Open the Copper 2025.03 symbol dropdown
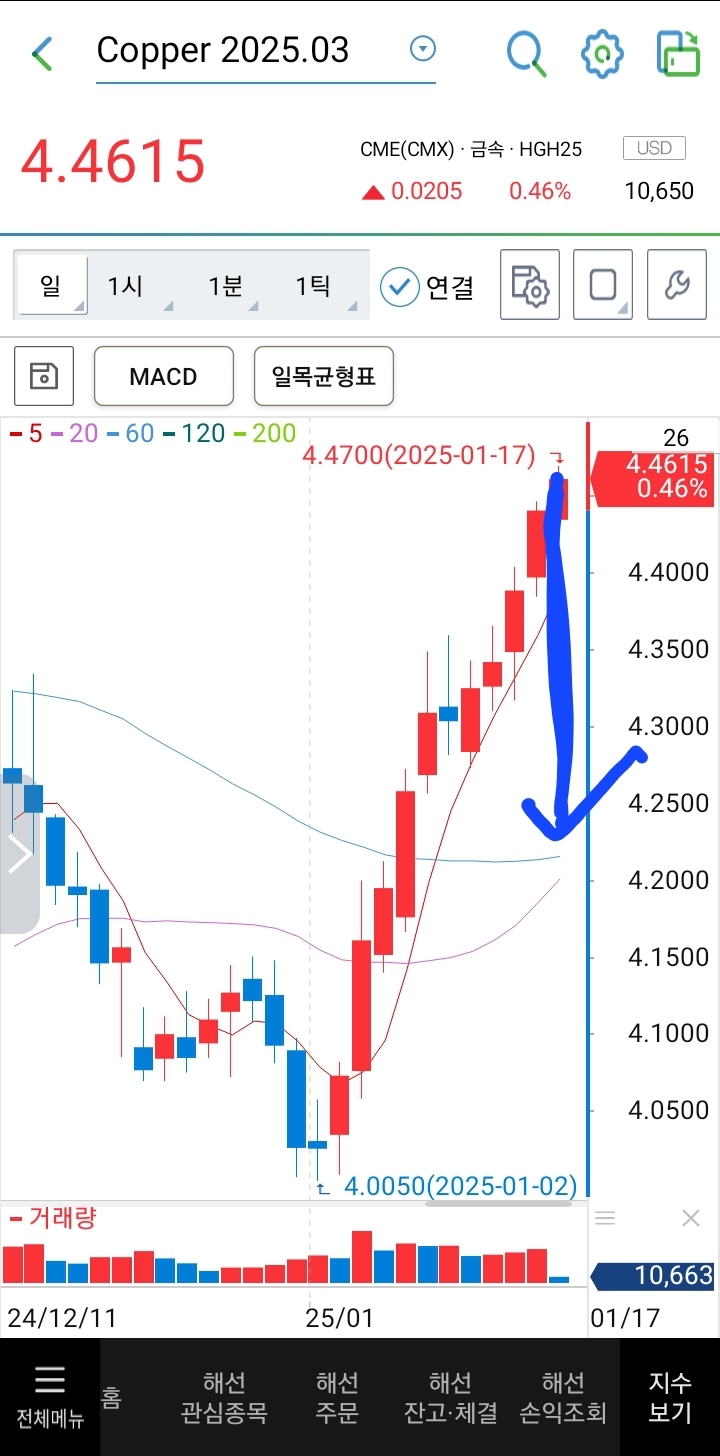This screenshot has width=720, height=1456. (424, 49)
